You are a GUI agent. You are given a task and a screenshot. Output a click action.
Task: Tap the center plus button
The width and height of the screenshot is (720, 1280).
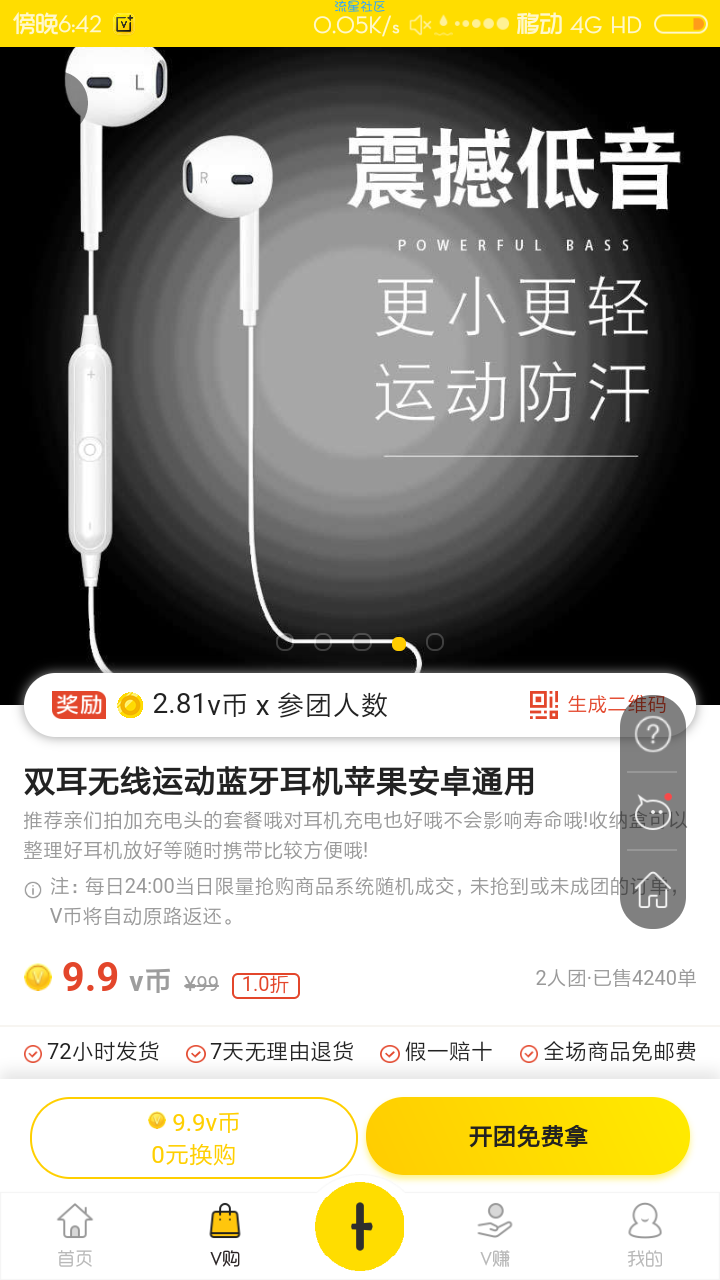[x=360, y=1227]
